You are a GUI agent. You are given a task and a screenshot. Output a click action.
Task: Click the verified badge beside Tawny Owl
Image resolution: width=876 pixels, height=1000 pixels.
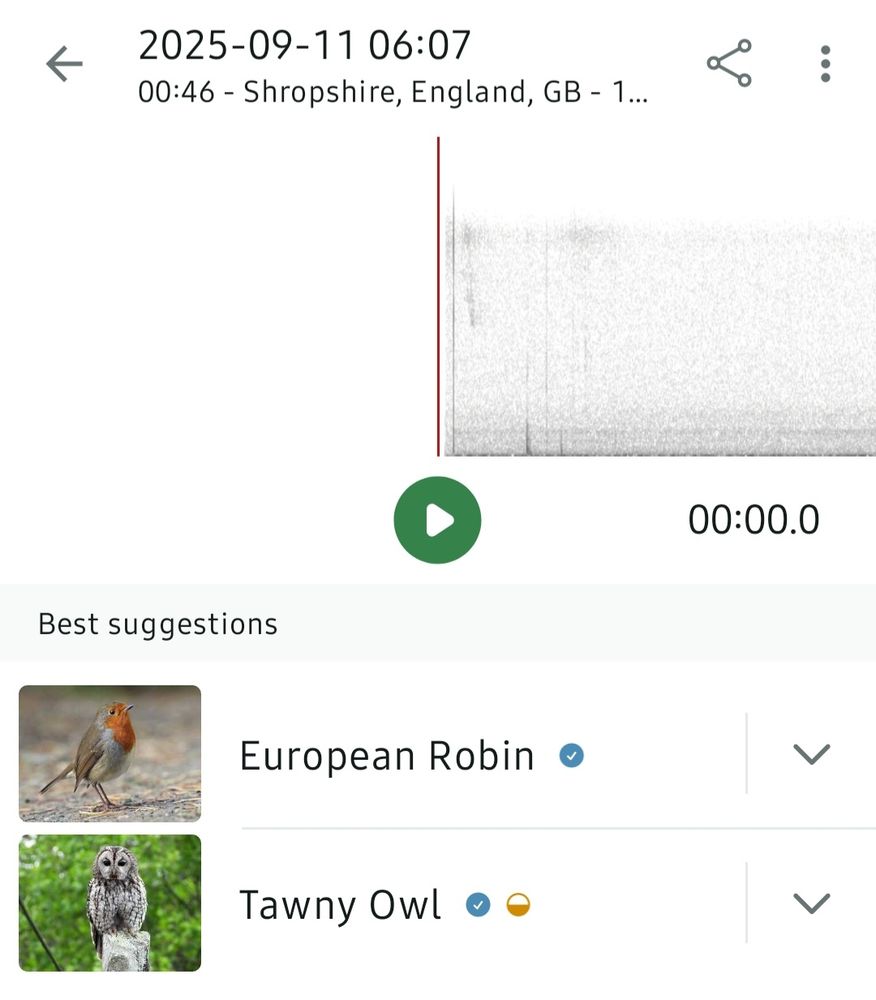coord(480,906)
